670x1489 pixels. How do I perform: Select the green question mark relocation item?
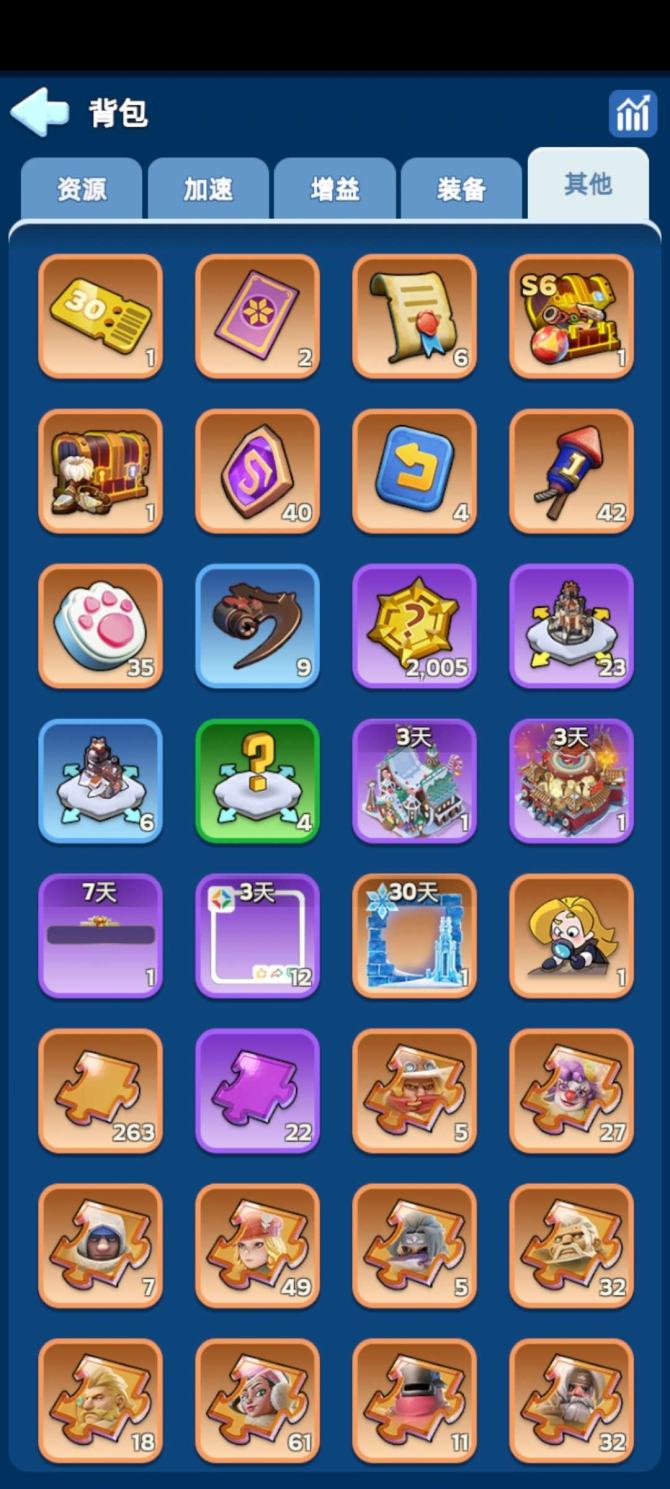tap(257, 781)
